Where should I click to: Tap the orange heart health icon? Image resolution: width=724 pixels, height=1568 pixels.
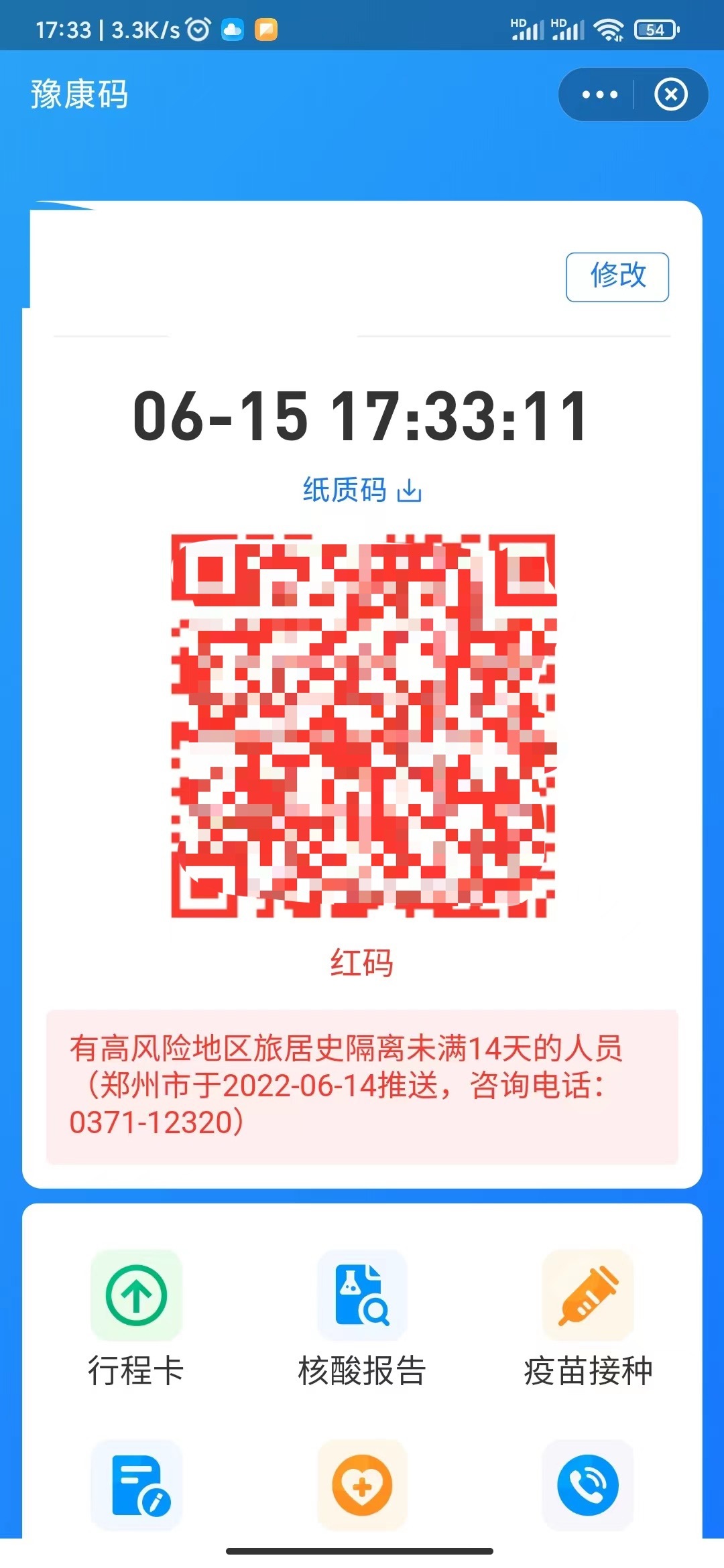(362, 1486)
